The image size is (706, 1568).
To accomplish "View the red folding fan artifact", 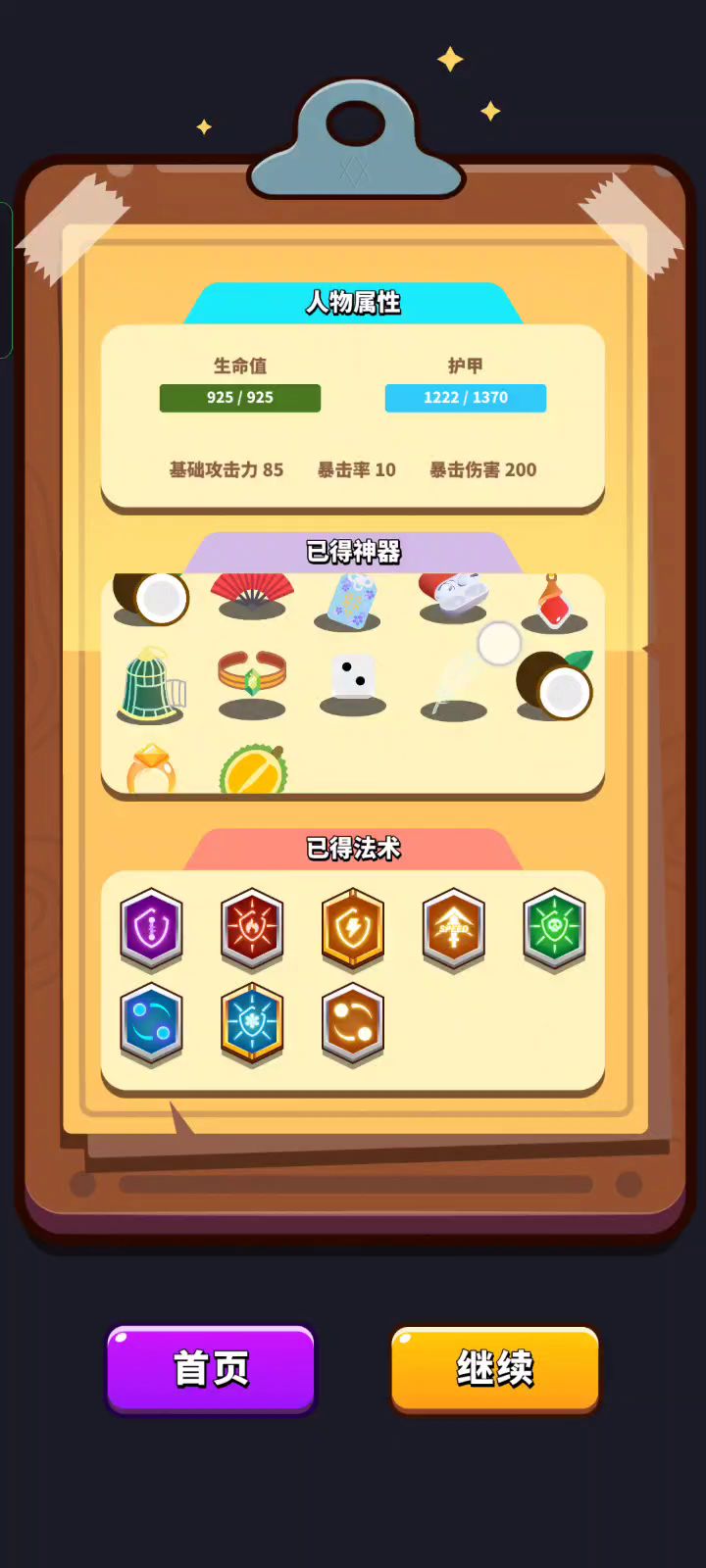I will tap(252, 592).
